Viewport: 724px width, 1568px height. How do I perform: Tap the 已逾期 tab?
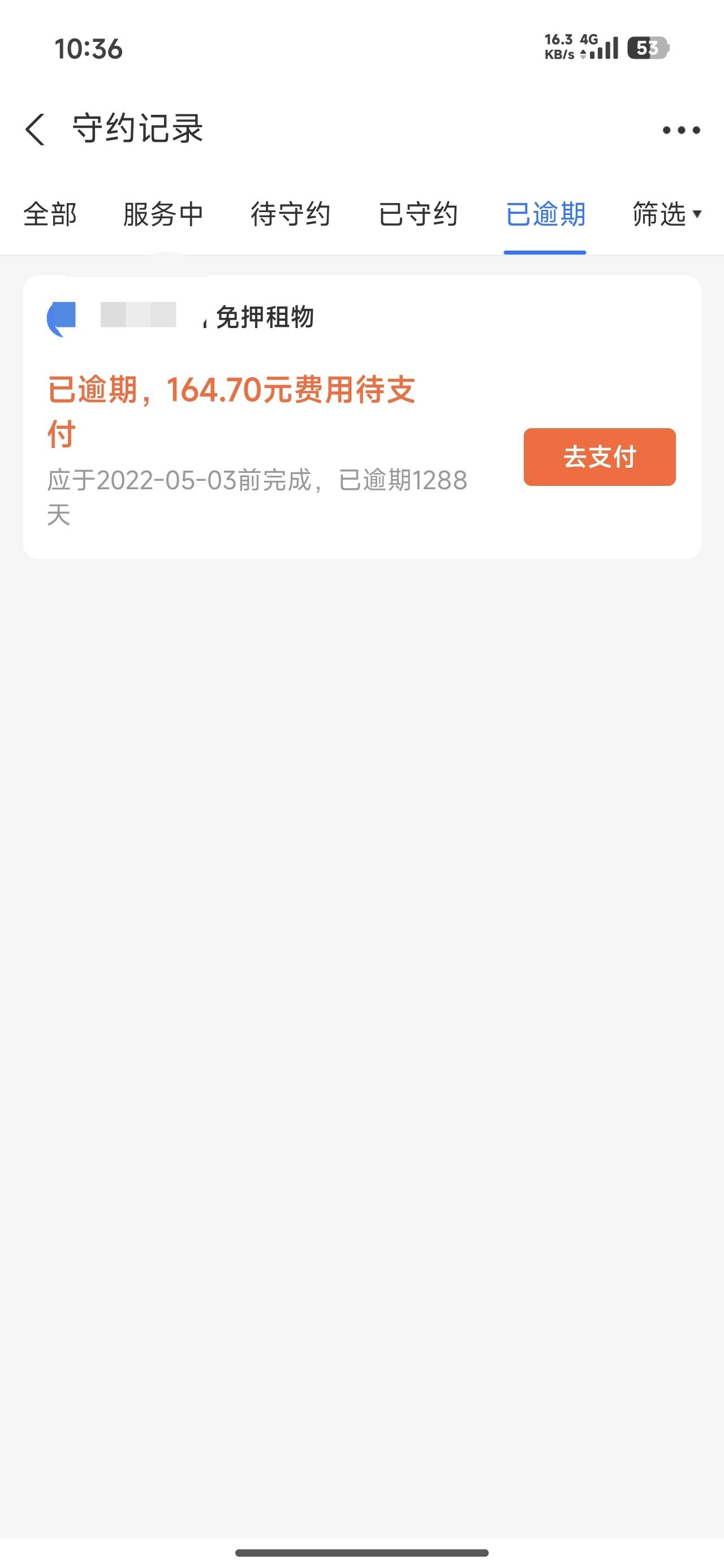click(545, 214)
